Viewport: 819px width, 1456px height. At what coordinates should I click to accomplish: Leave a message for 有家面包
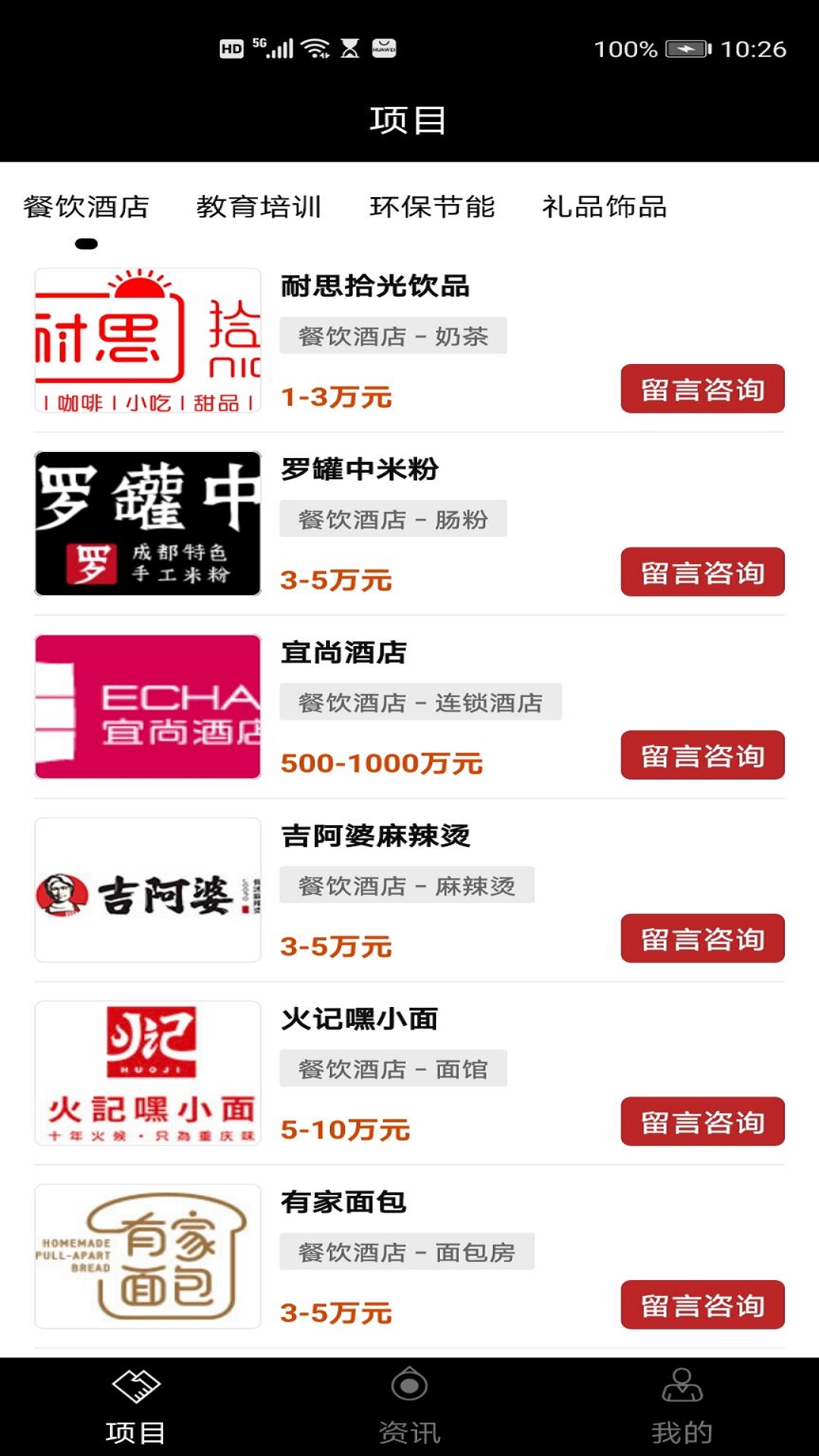coord(702,1305)
